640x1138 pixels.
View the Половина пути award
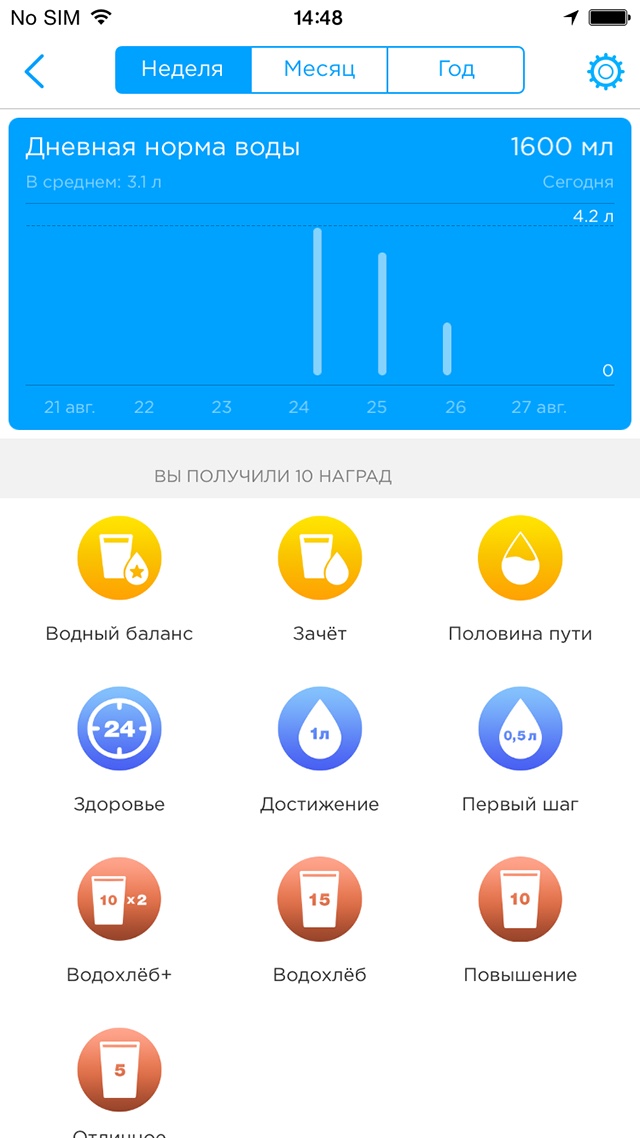click(x=519, y=558)
